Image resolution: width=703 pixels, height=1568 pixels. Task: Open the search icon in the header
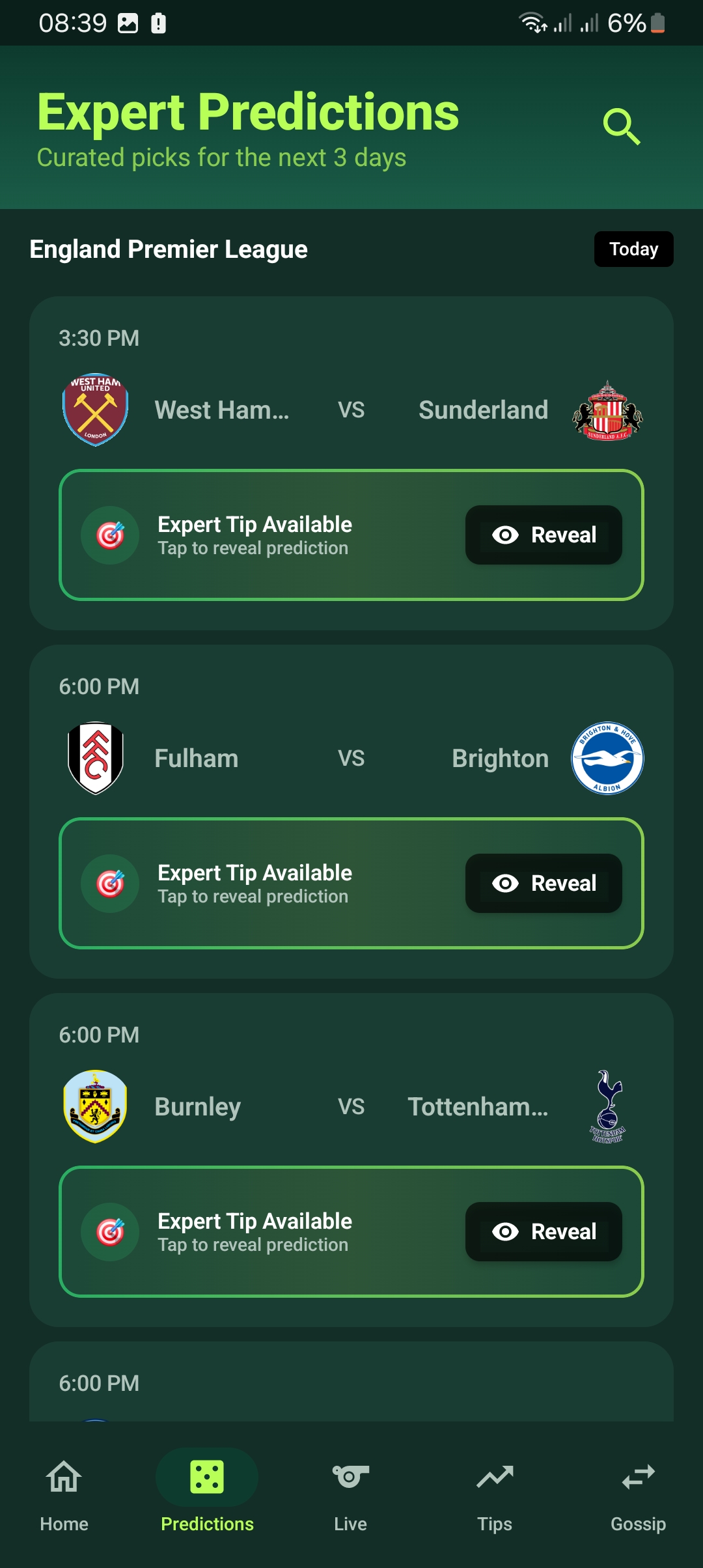coord(622,126)
